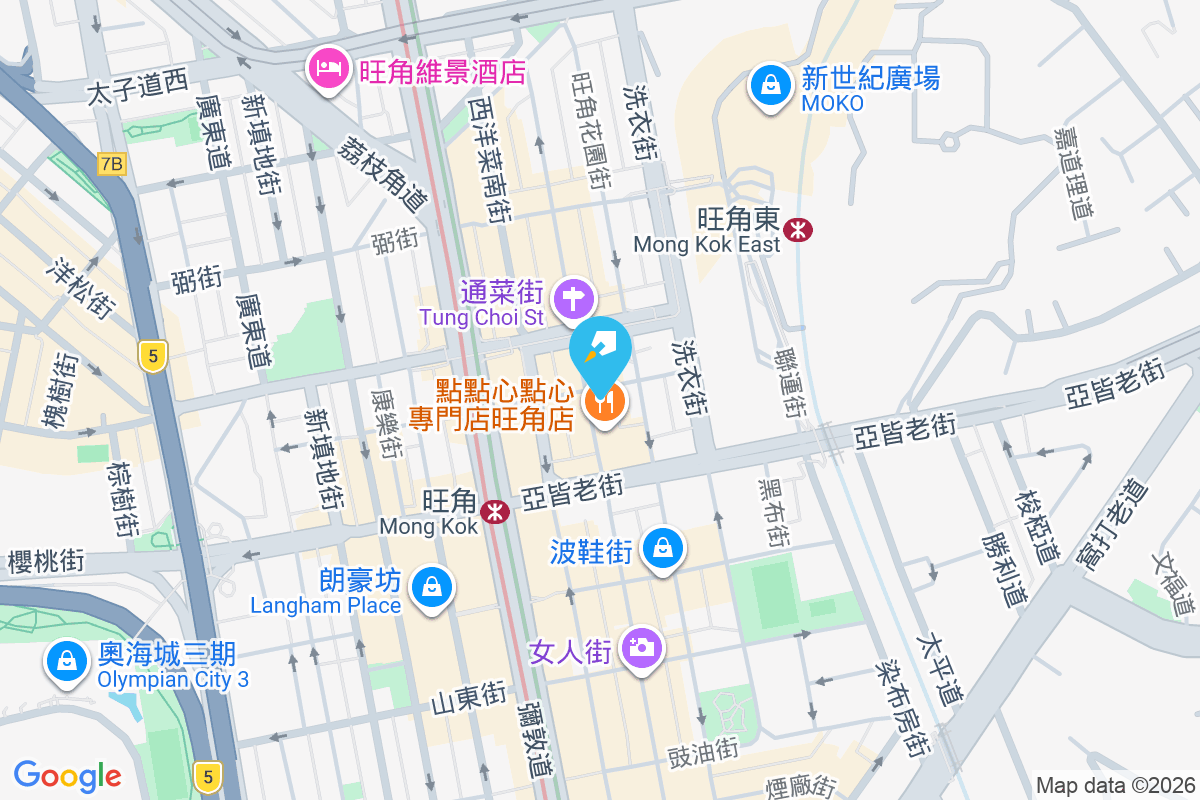
Task: Select the Mong Kok East station marker
Action: [798, 230]
